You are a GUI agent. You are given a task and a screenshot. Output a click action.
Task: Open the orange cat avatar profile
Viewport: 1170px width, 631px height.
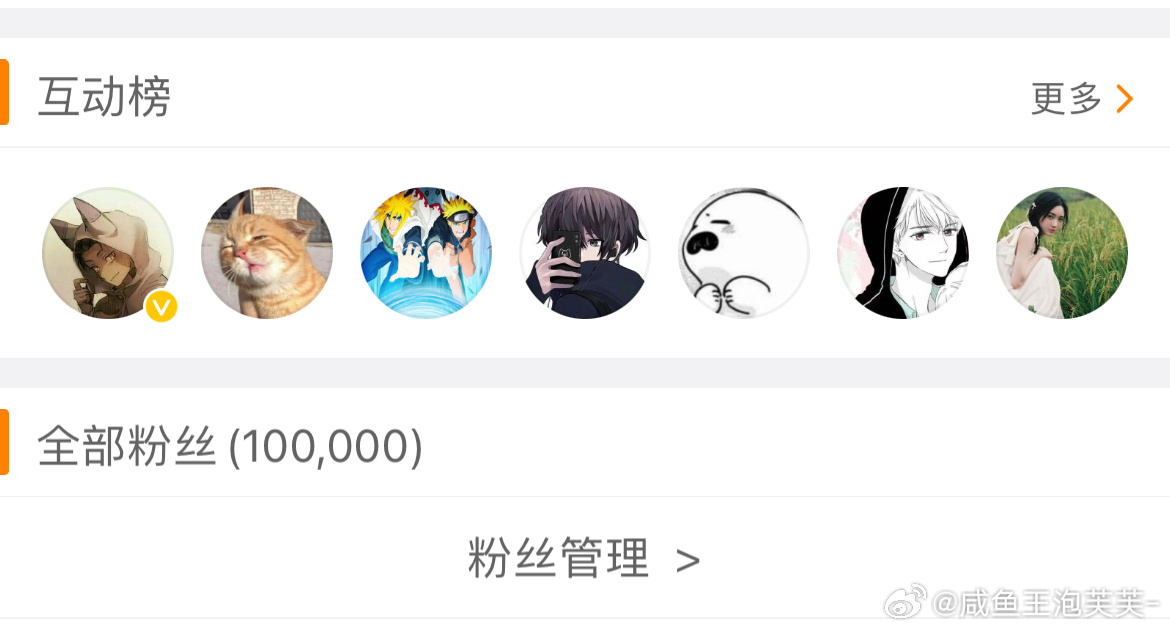pos(267,253)
